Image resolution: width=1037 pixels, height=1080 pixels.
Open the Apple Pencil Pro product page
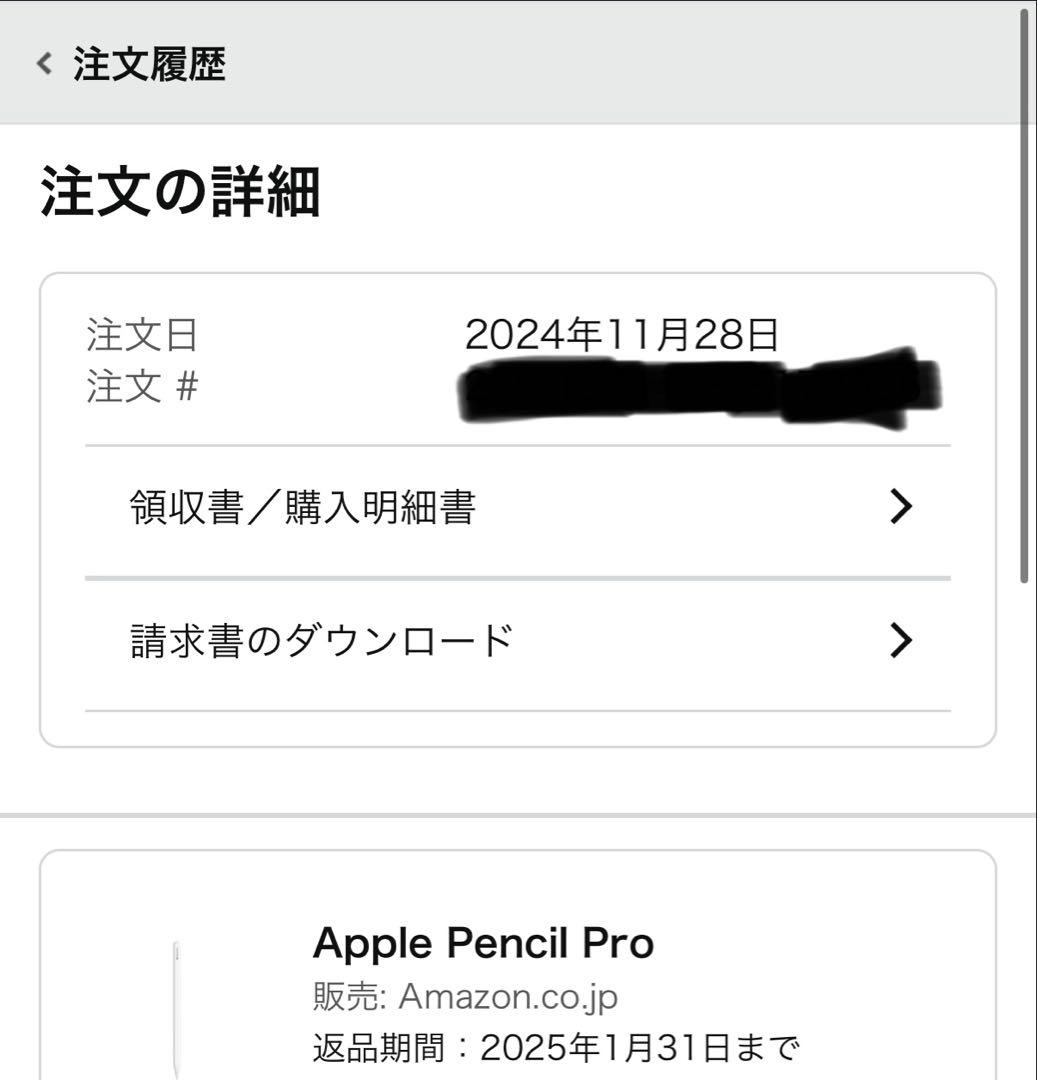point(485,941)
